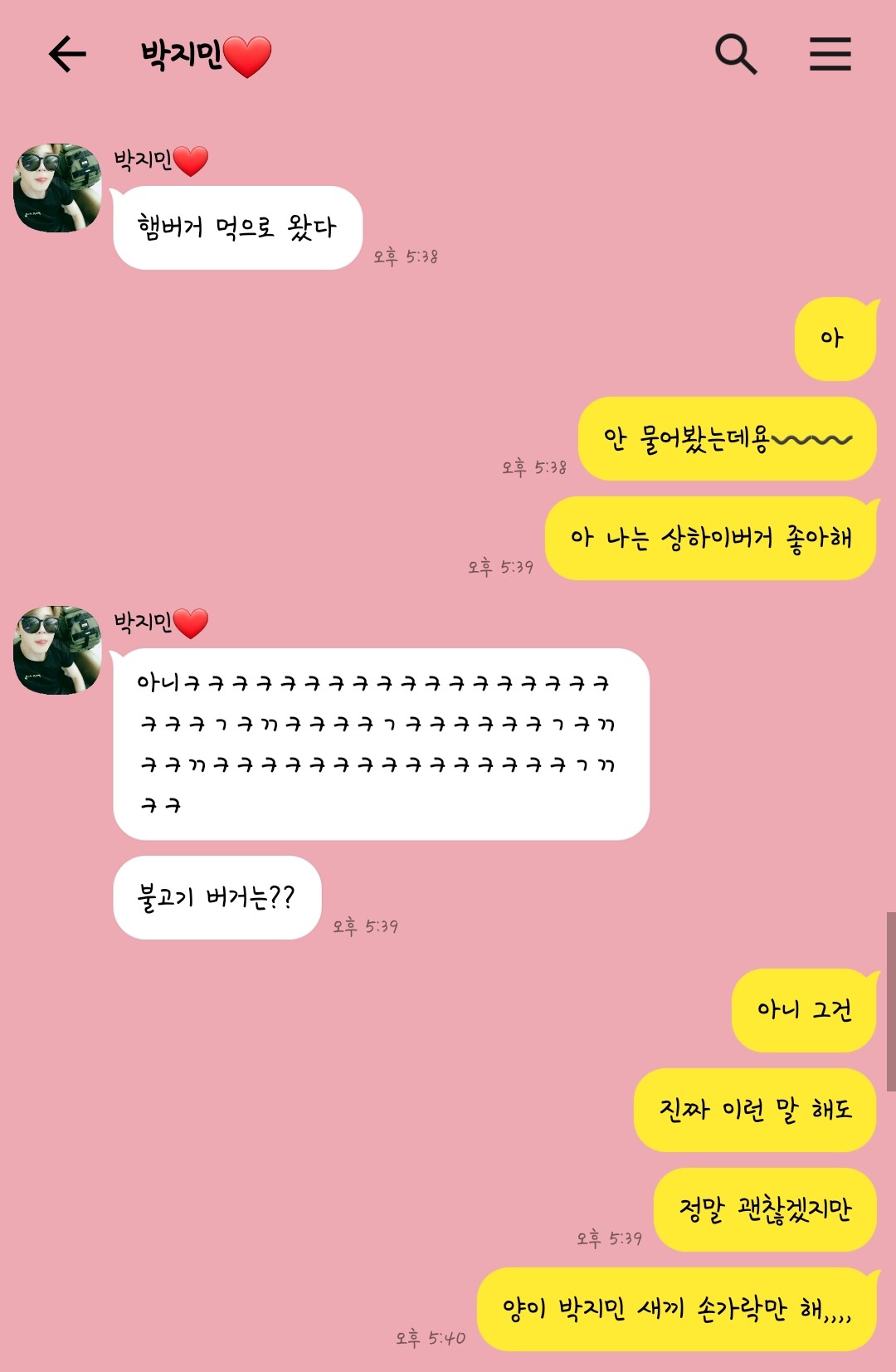Open the hamburger menu in top right

click(830, 55)
